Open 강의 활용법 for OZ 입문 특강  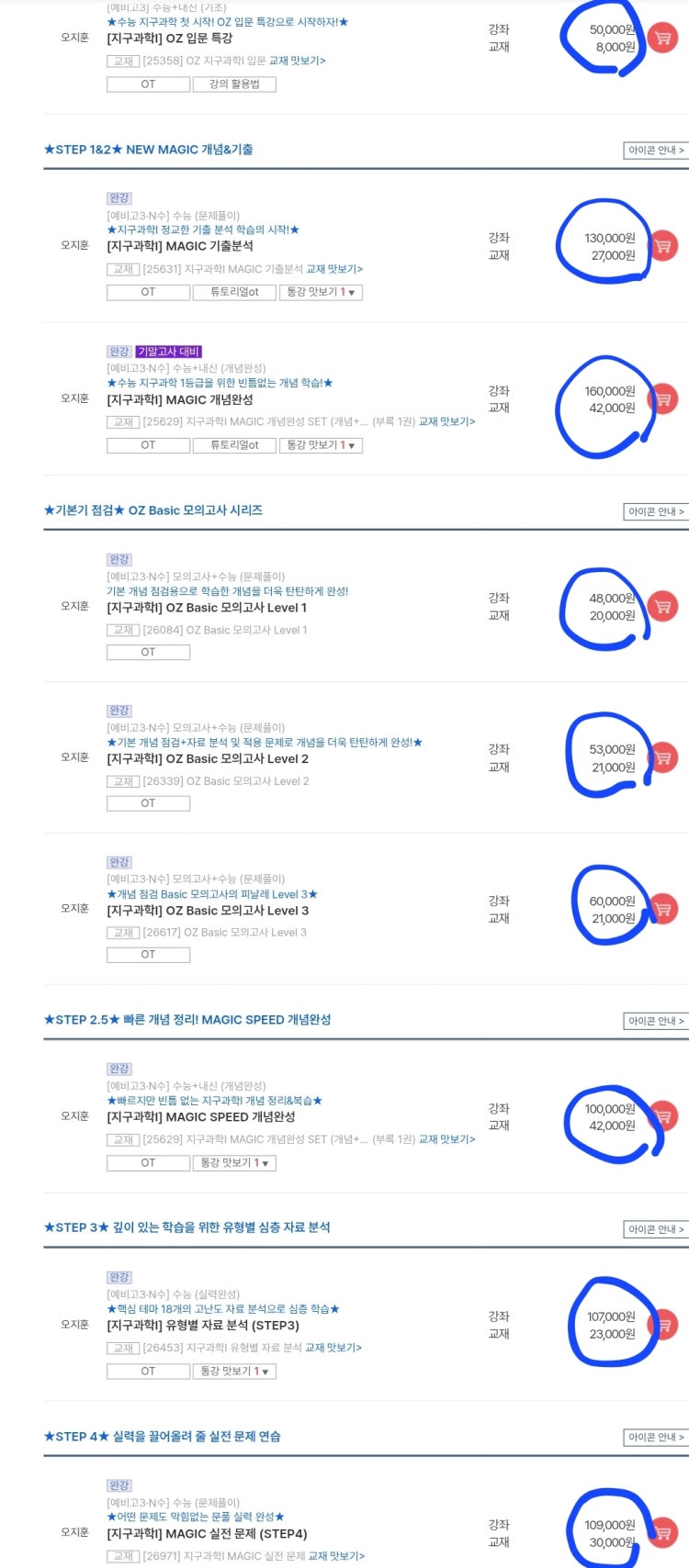234,84
